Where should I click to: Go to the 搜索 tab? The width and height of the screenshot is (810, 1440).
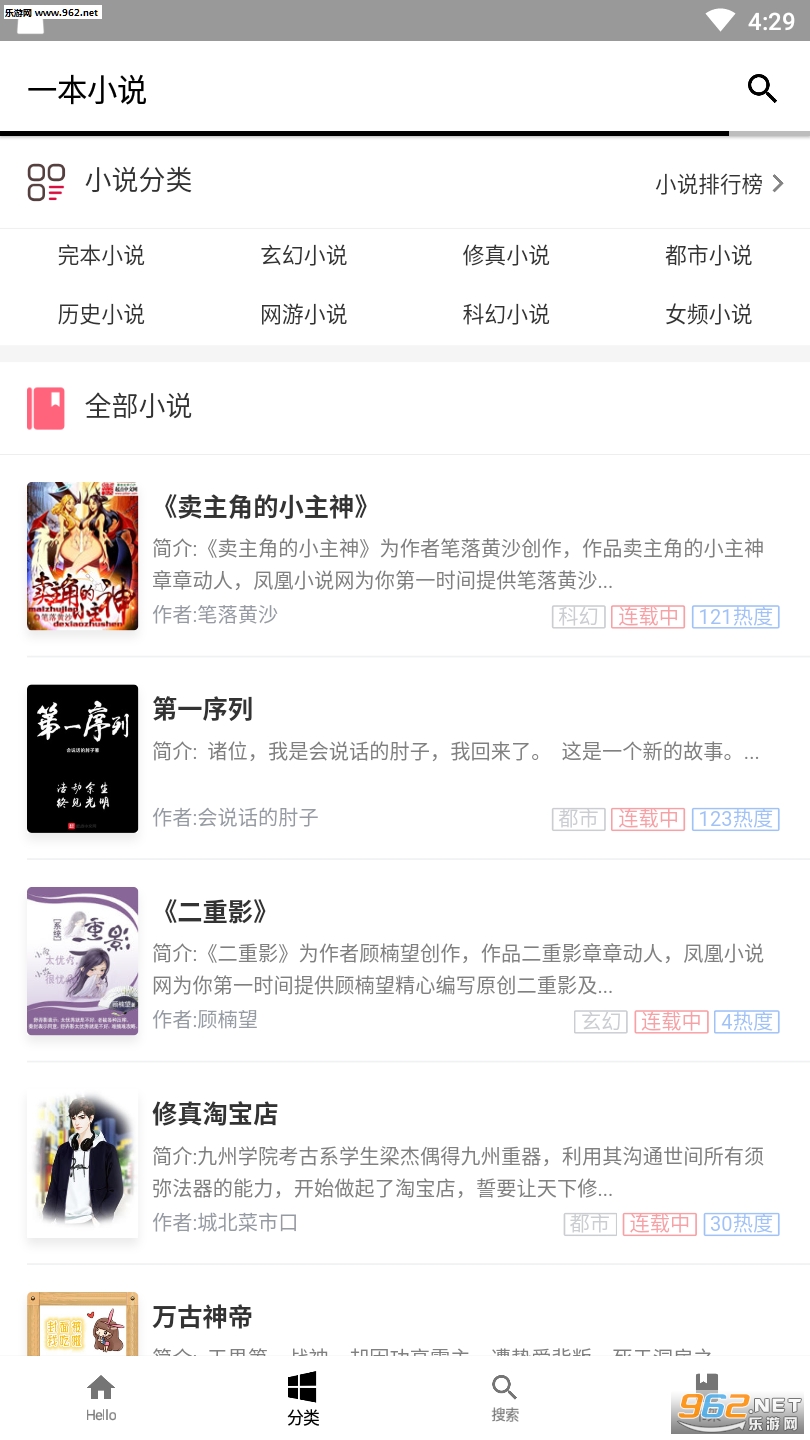505,1398
